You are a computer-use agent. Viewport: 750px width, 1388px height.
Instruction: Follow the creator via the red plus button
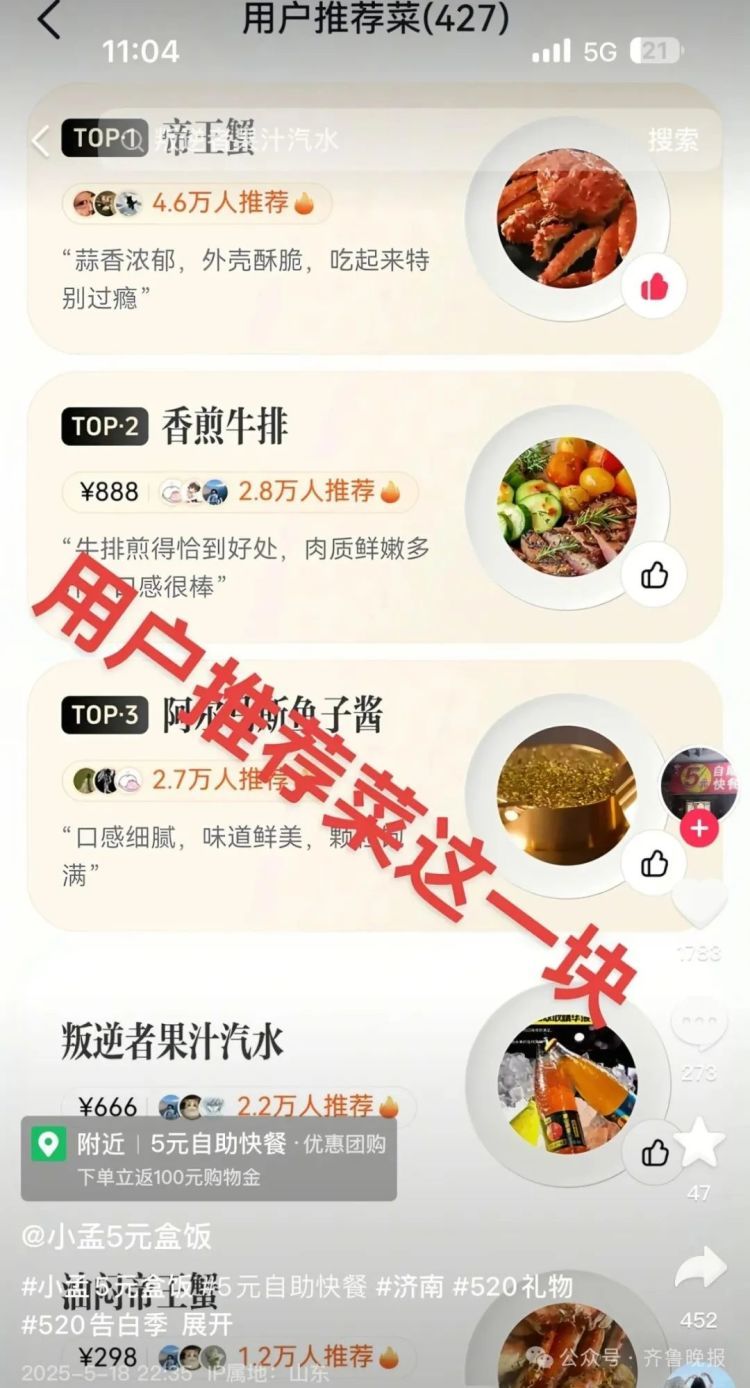(x=700, y=827)
